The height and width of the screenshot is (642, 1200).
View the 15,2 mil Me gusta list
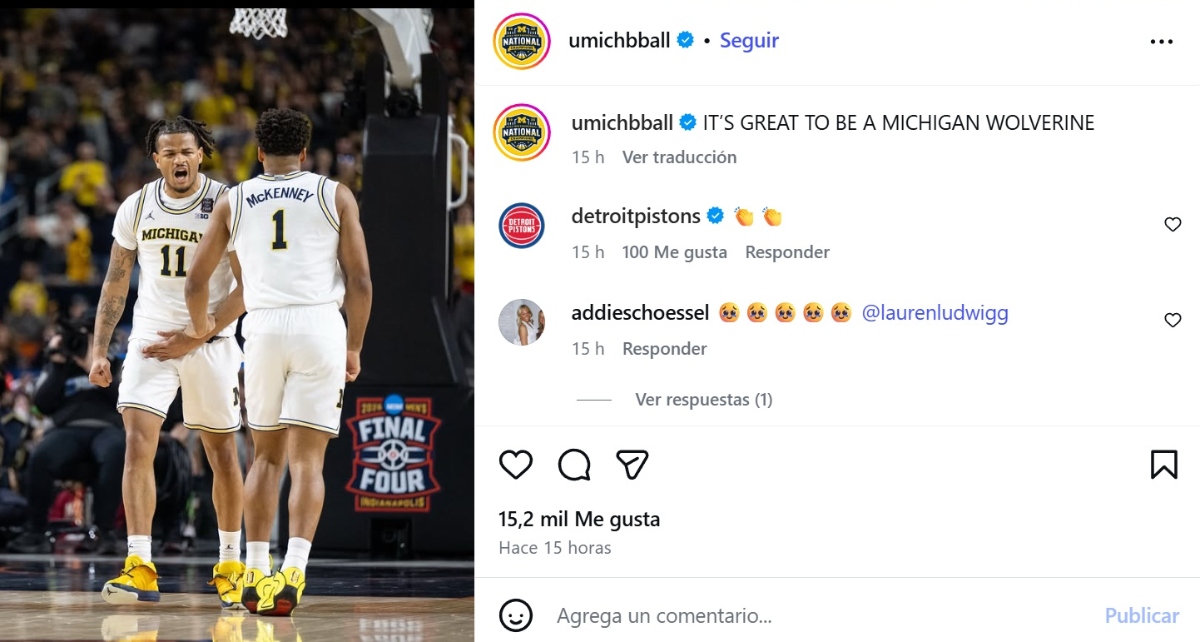[x=579, y=519]
